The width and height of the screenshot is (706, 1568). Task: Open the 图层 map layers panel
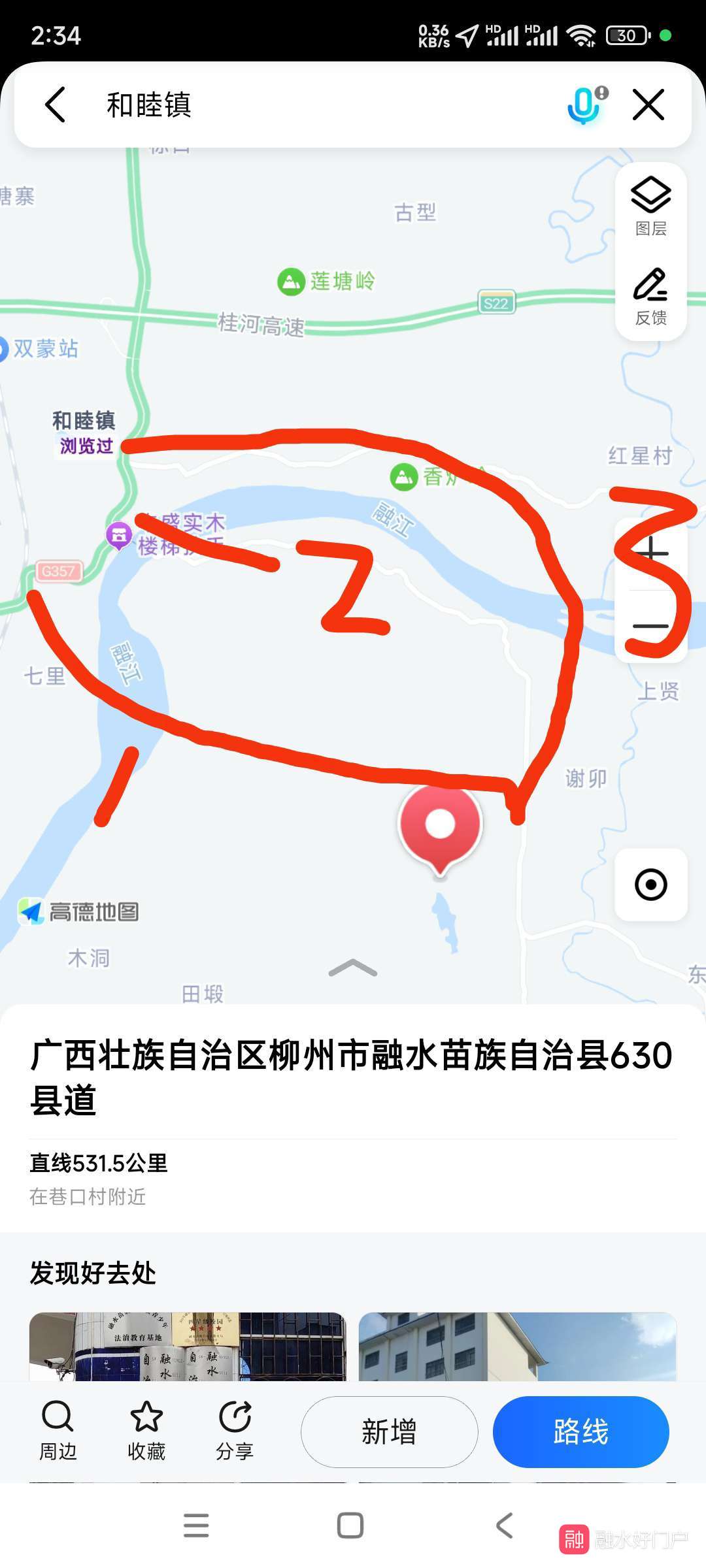point(650,206)
